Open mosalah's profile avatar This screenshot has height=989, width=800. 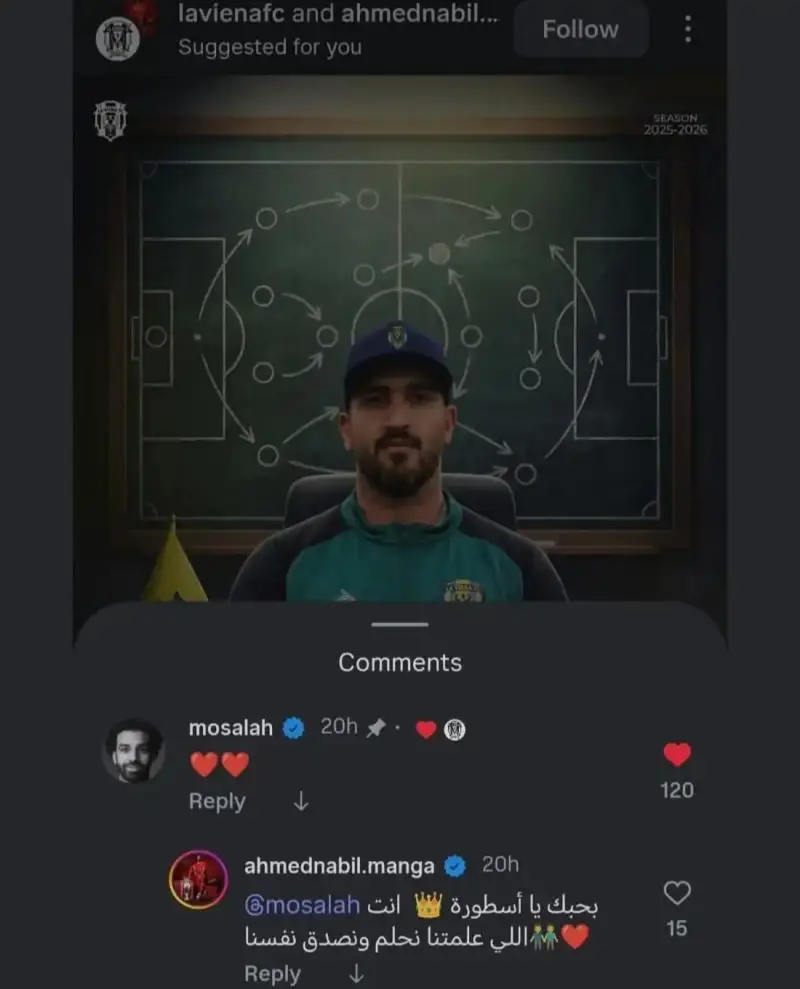pyautogui.click(x=133, y=750)
